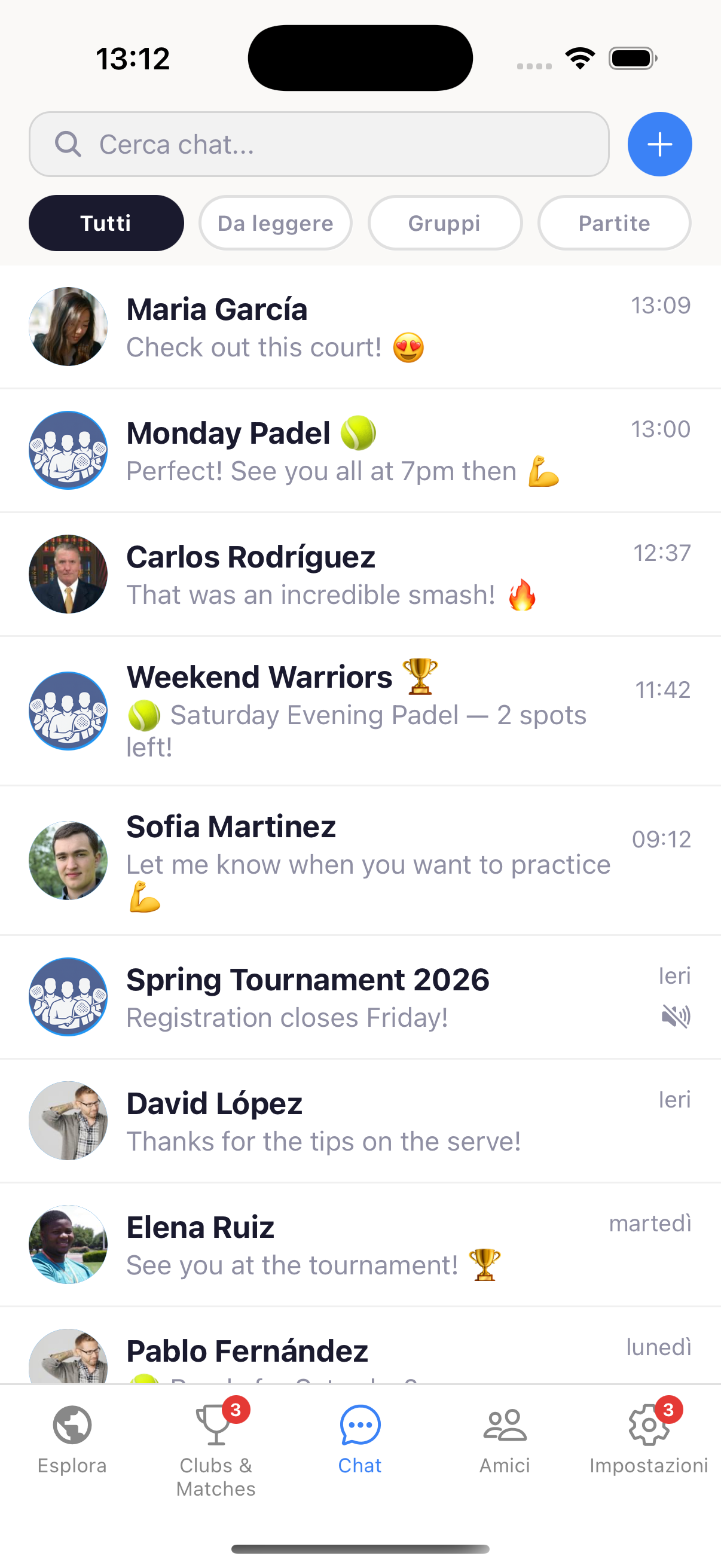Select the Tutti filter chip
The image size is (721, 1568).
tap(106, 223)
